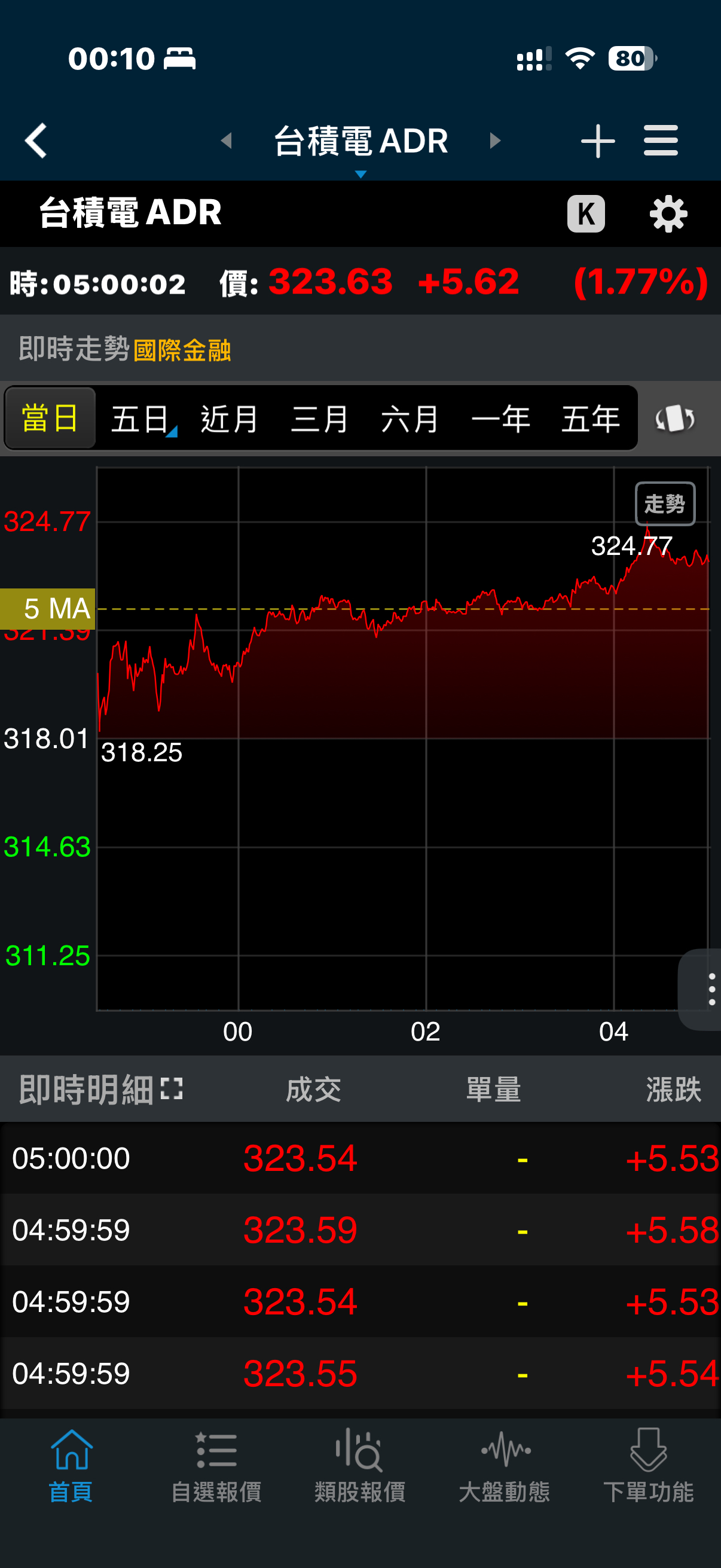This screenshot has width=721, height=1568.
Task: Select the 當日 time range
Action: tap(50, 419)
